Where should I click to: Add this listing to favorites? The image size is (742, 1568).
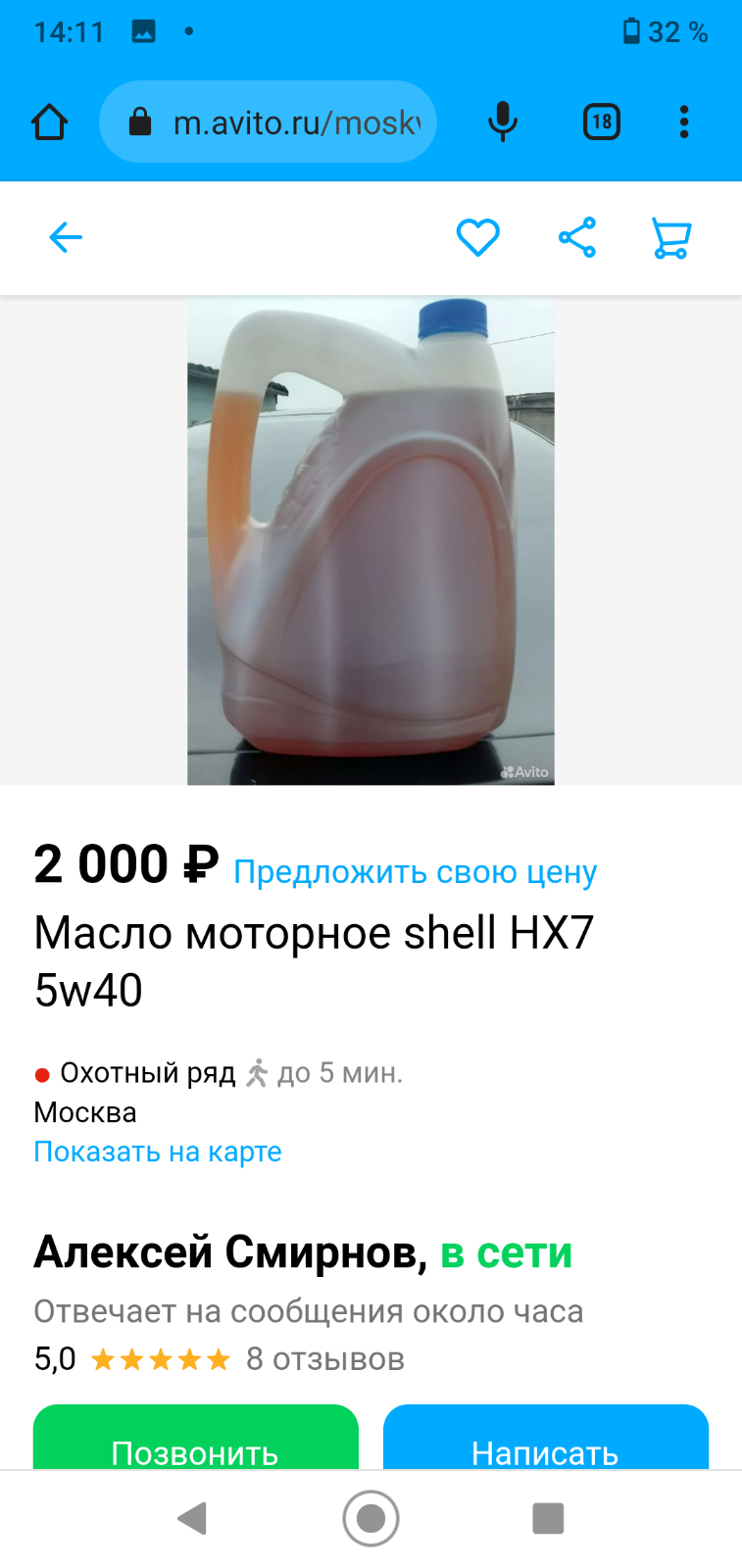pos(478,237)
